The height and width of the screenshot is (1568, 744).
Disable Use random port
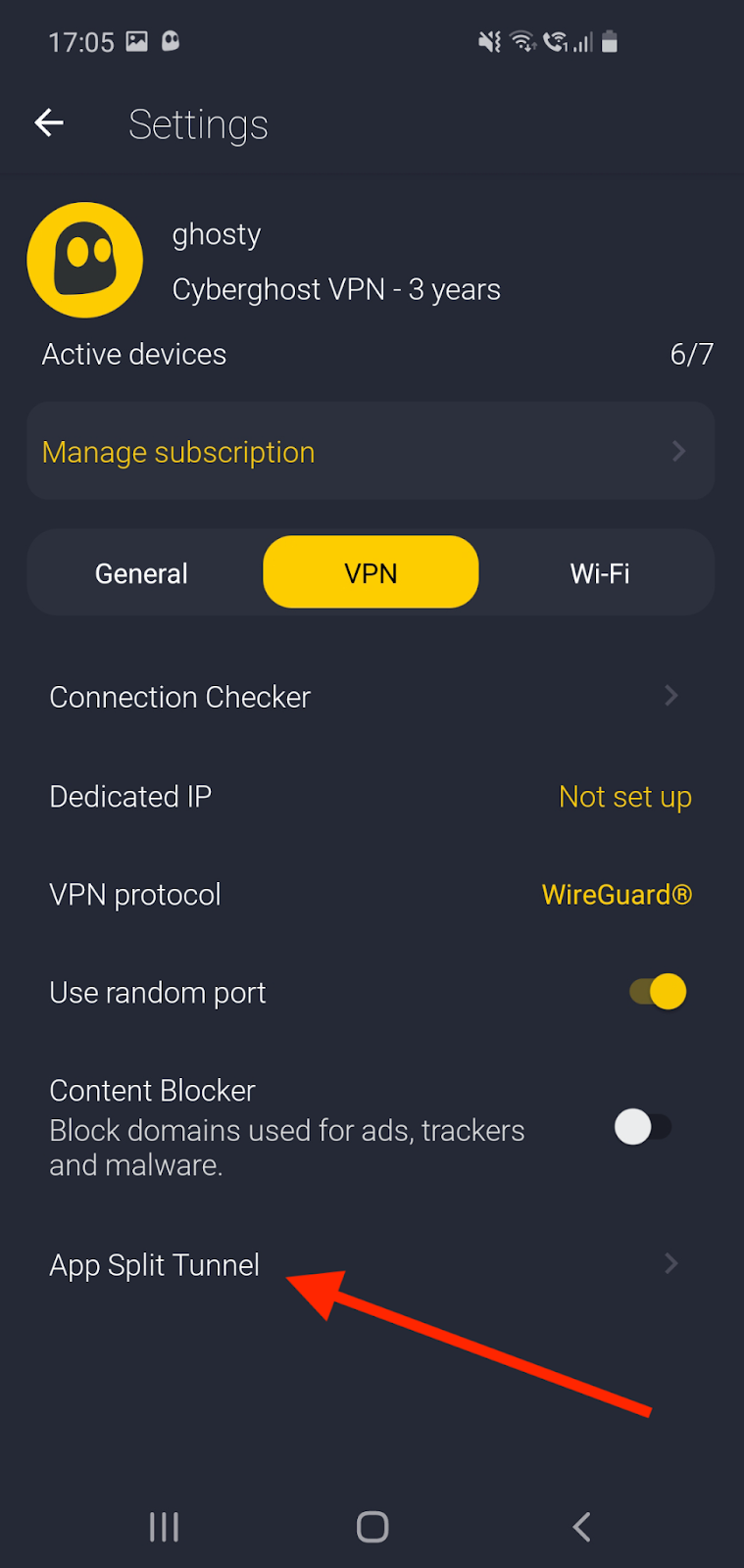pos(658,992)
